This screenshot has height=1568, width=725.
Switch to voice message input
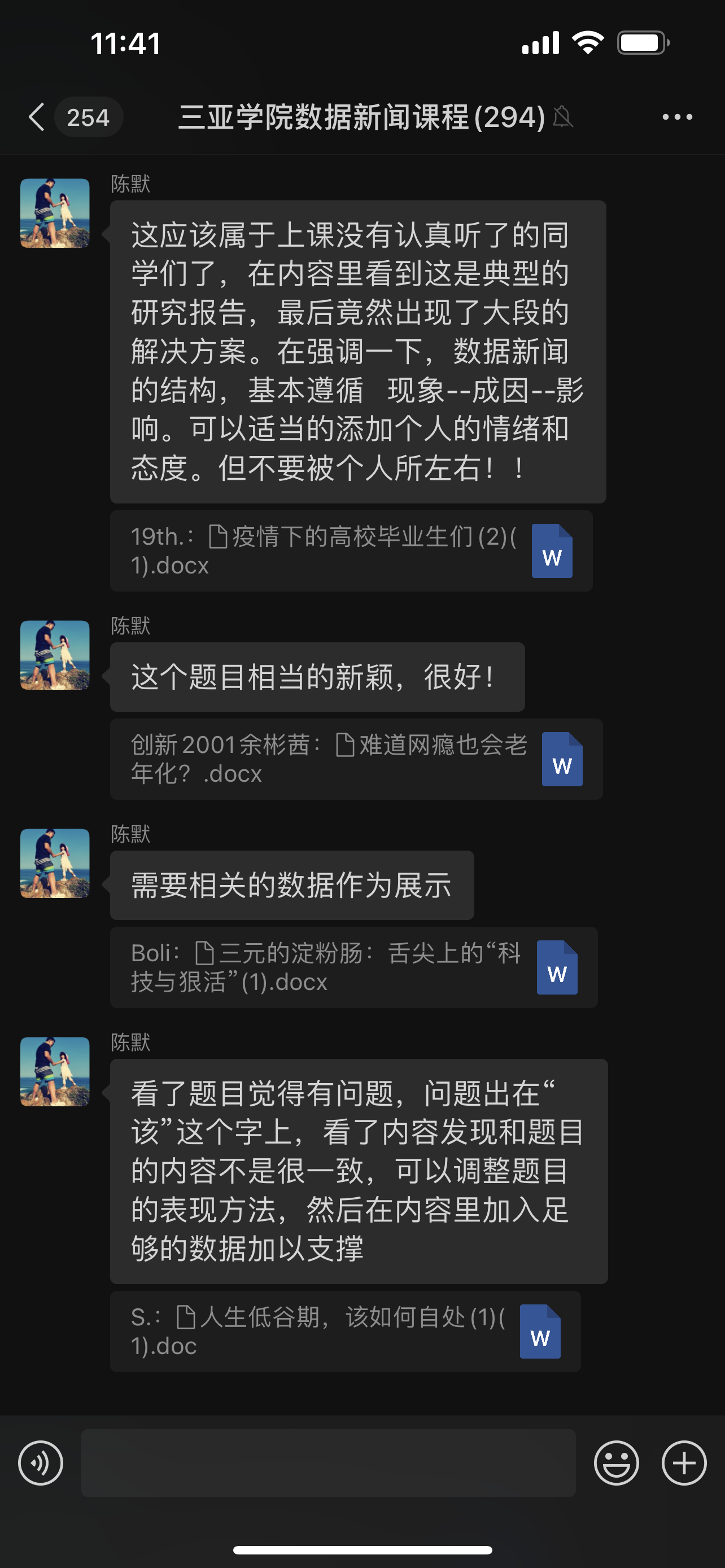tap(41, 1462)
